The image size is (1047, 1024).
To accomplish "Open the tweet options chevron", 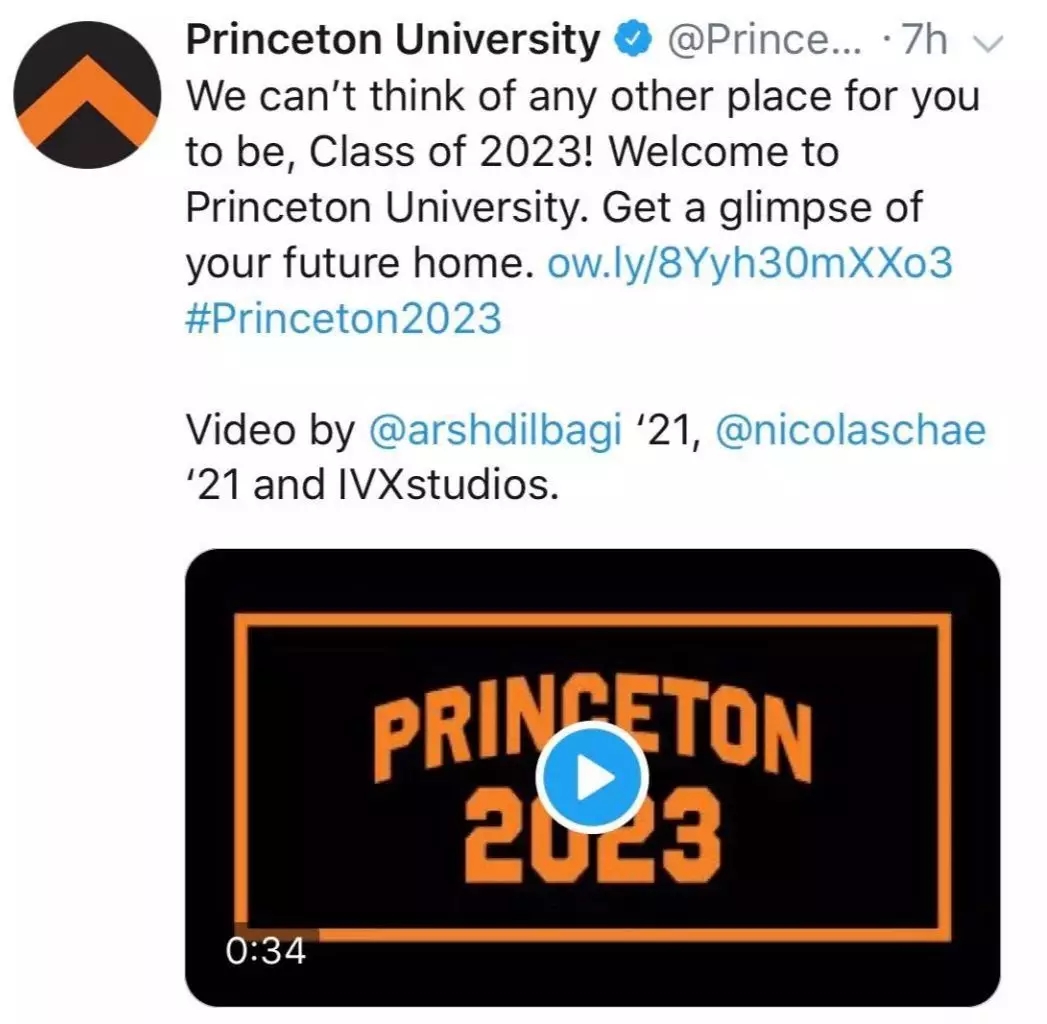I will point(986,43).
